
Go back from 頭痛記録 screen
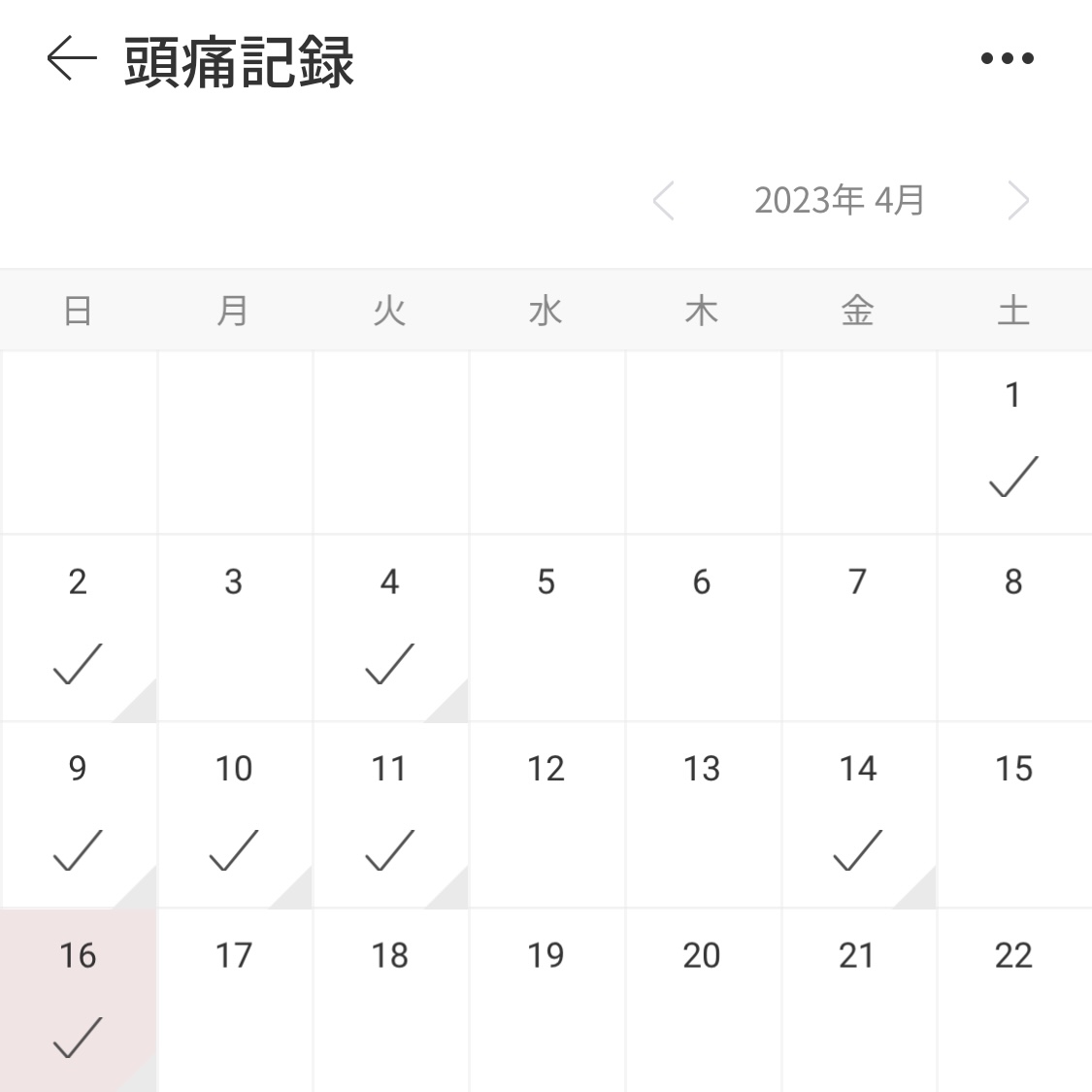(x=72, y=60)
